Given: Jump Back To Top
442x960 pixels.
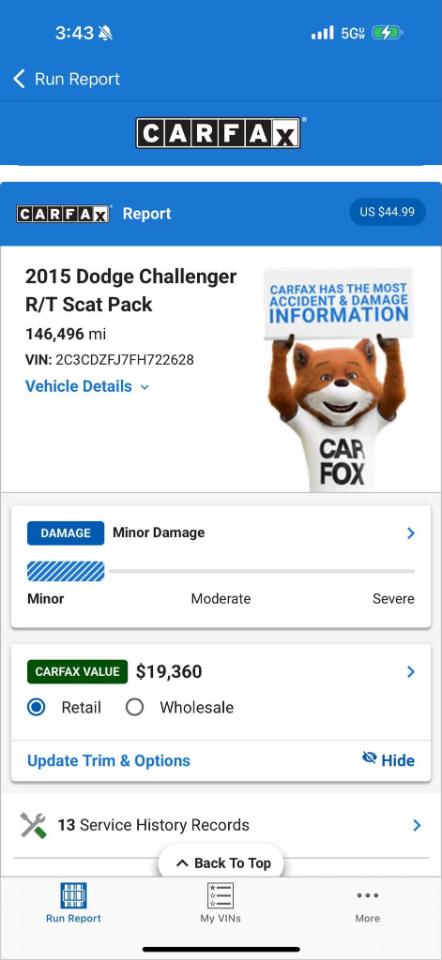Looking at the screenshot, I should coord(222,863).
